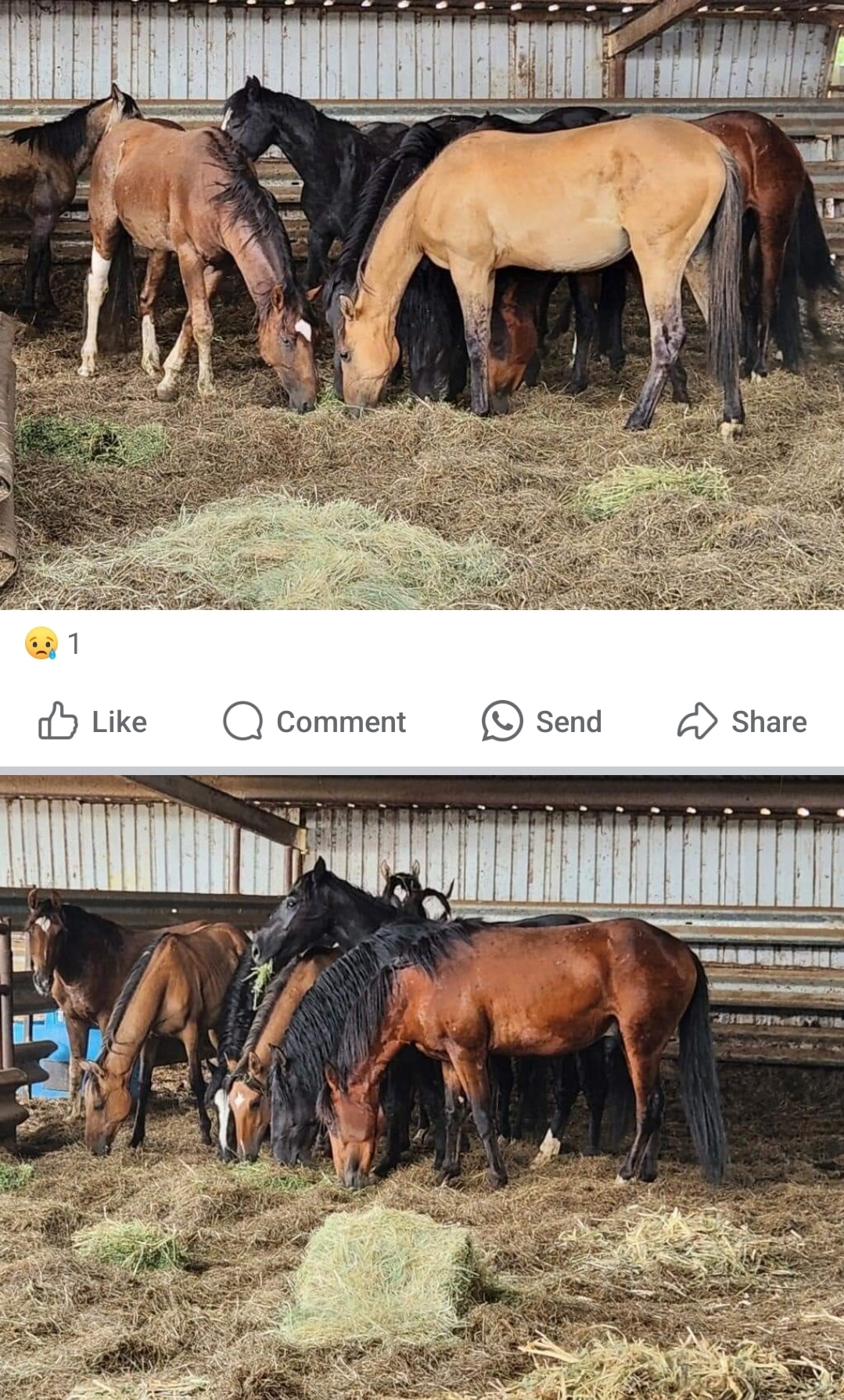This screenshot has width=844, height=1400.
Task: Share the horse photo post
Action: [742, 721]
